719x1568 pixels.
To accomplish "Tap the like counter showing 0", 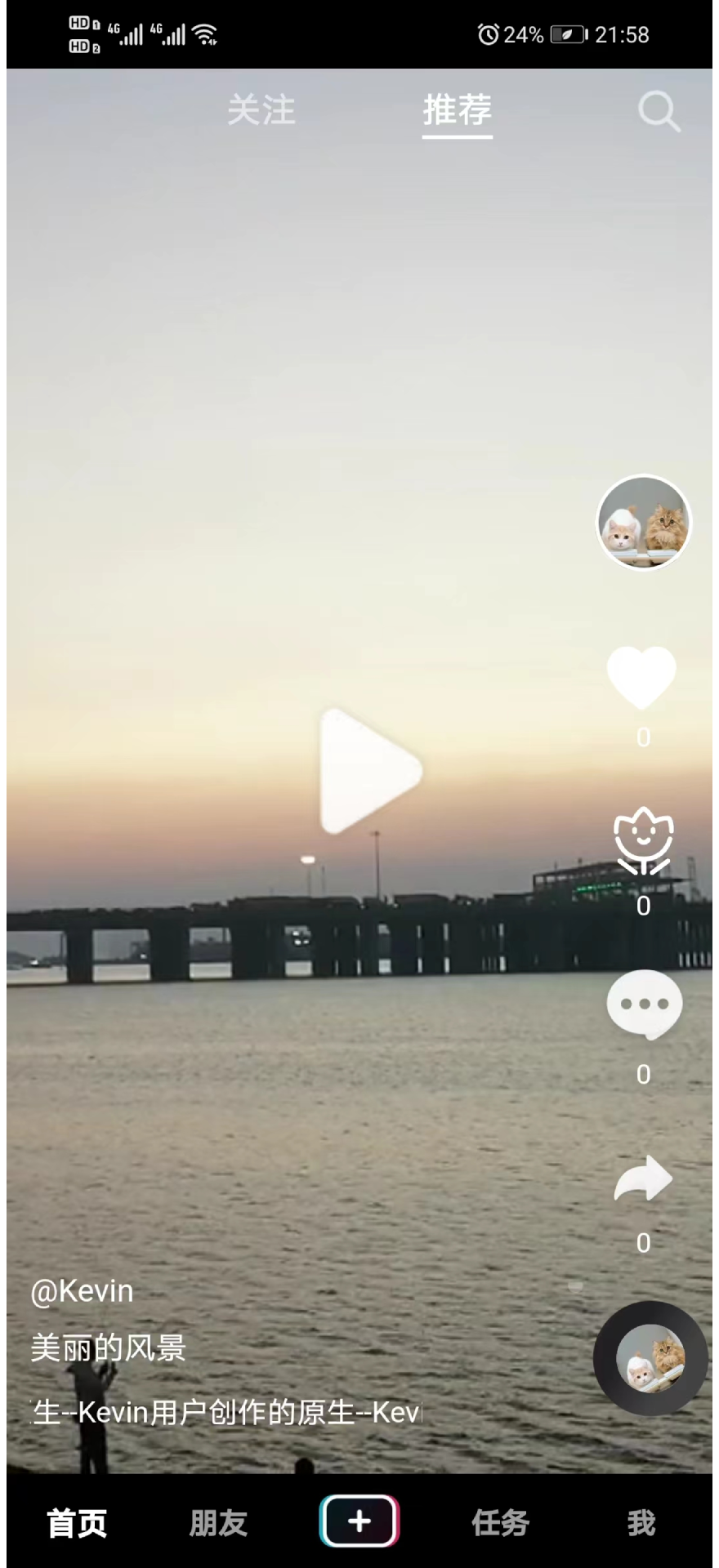I will pos(643,737).
